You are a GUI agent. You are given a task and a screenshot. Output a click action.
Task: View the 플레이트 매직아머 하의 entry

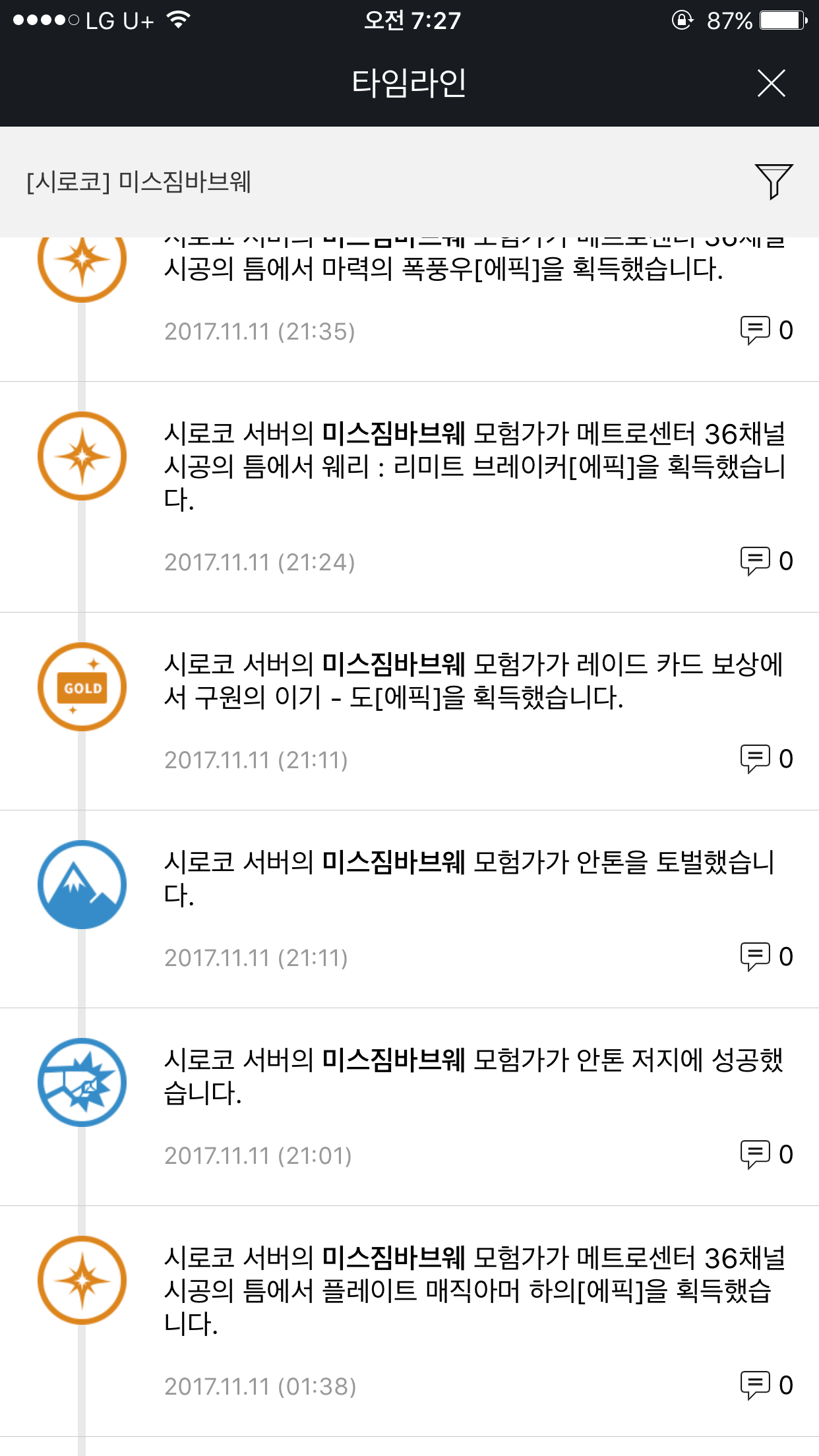pyautogui.click(x=473, y=1290)
